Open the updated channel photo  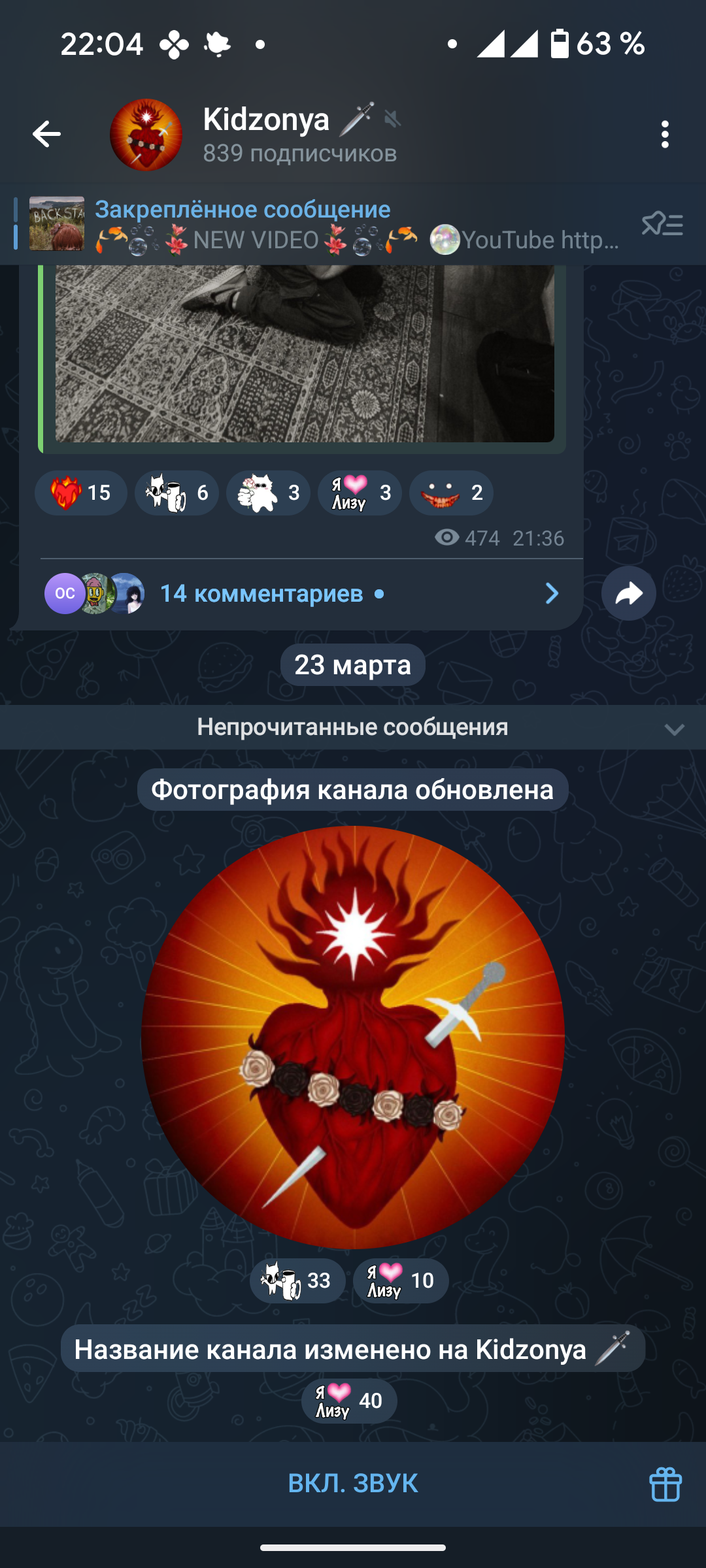tap(353, 1037)
